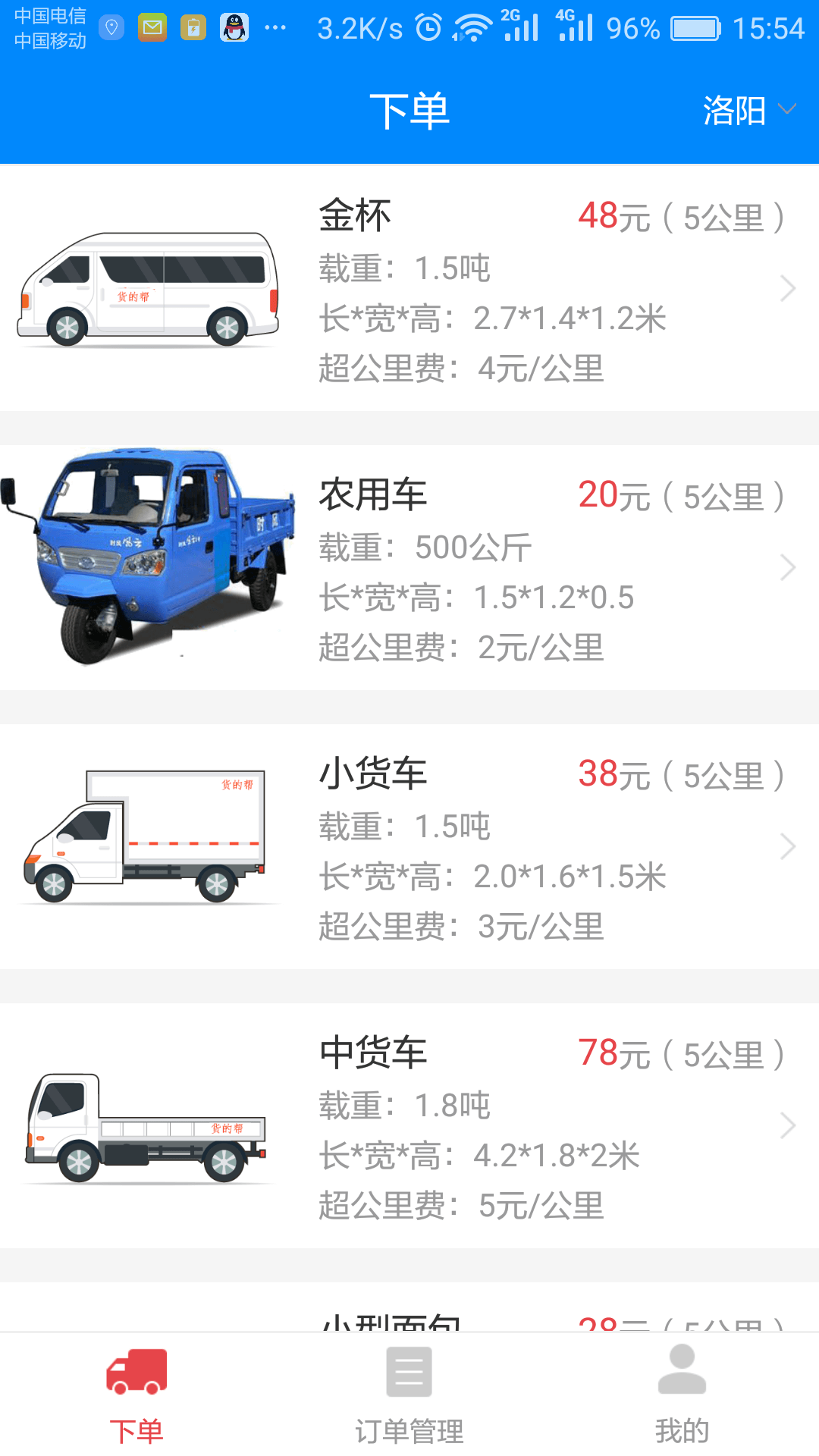
Task: Select the 金杯 van option
Action: (409, 288)
